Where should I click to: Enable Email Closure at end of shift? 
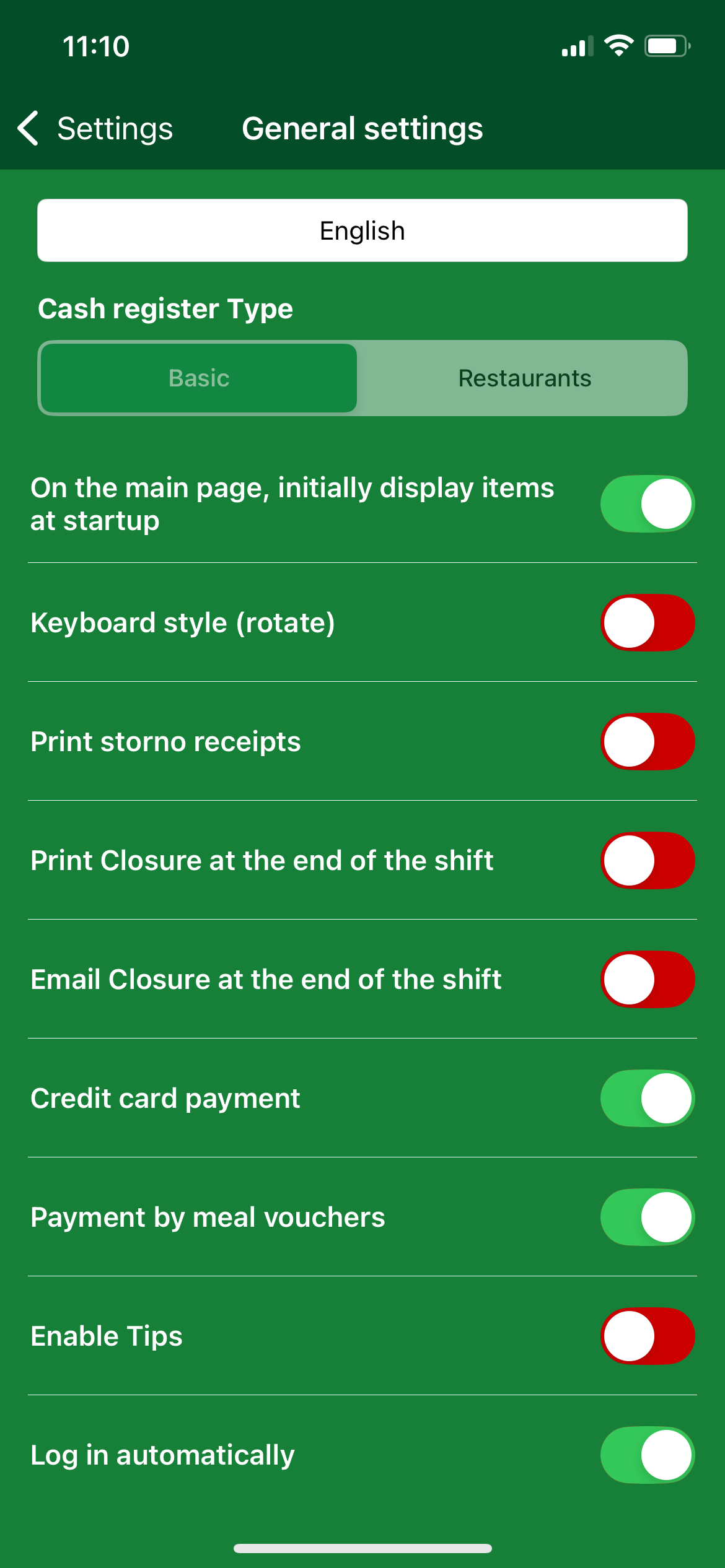point(646,979)
